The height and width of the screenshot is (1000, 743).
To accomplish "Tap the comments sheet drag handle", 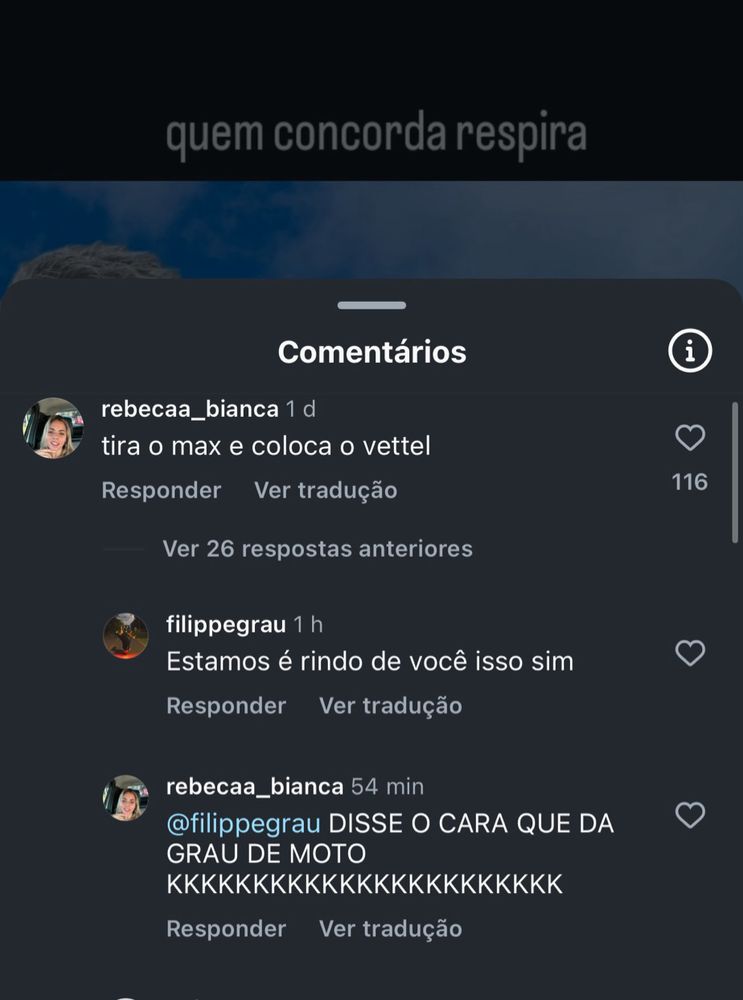I will pos(371,305).
